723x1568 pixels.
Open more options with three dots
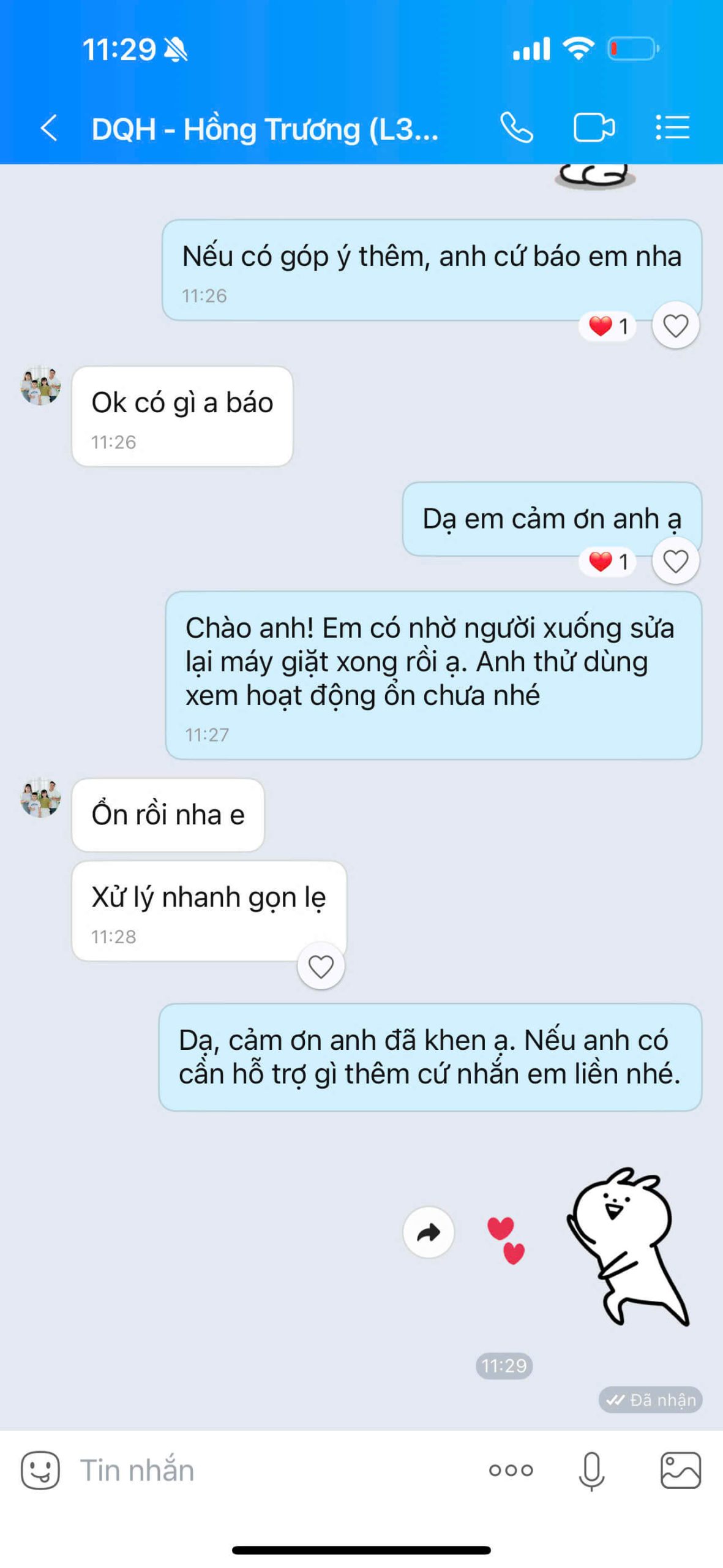pos(511,1470)
